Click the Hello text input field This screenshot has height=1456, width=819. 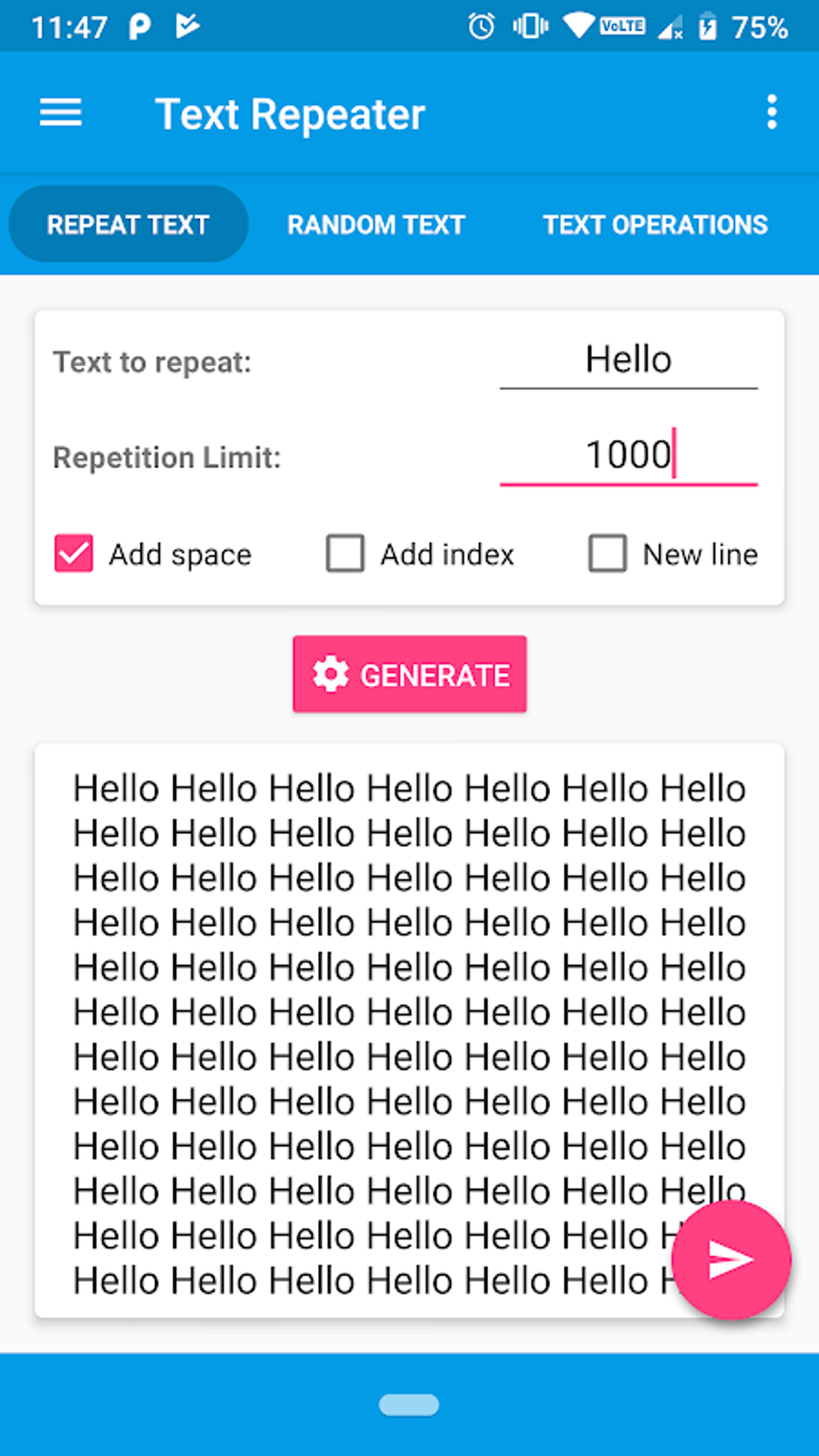pos(628,360)
